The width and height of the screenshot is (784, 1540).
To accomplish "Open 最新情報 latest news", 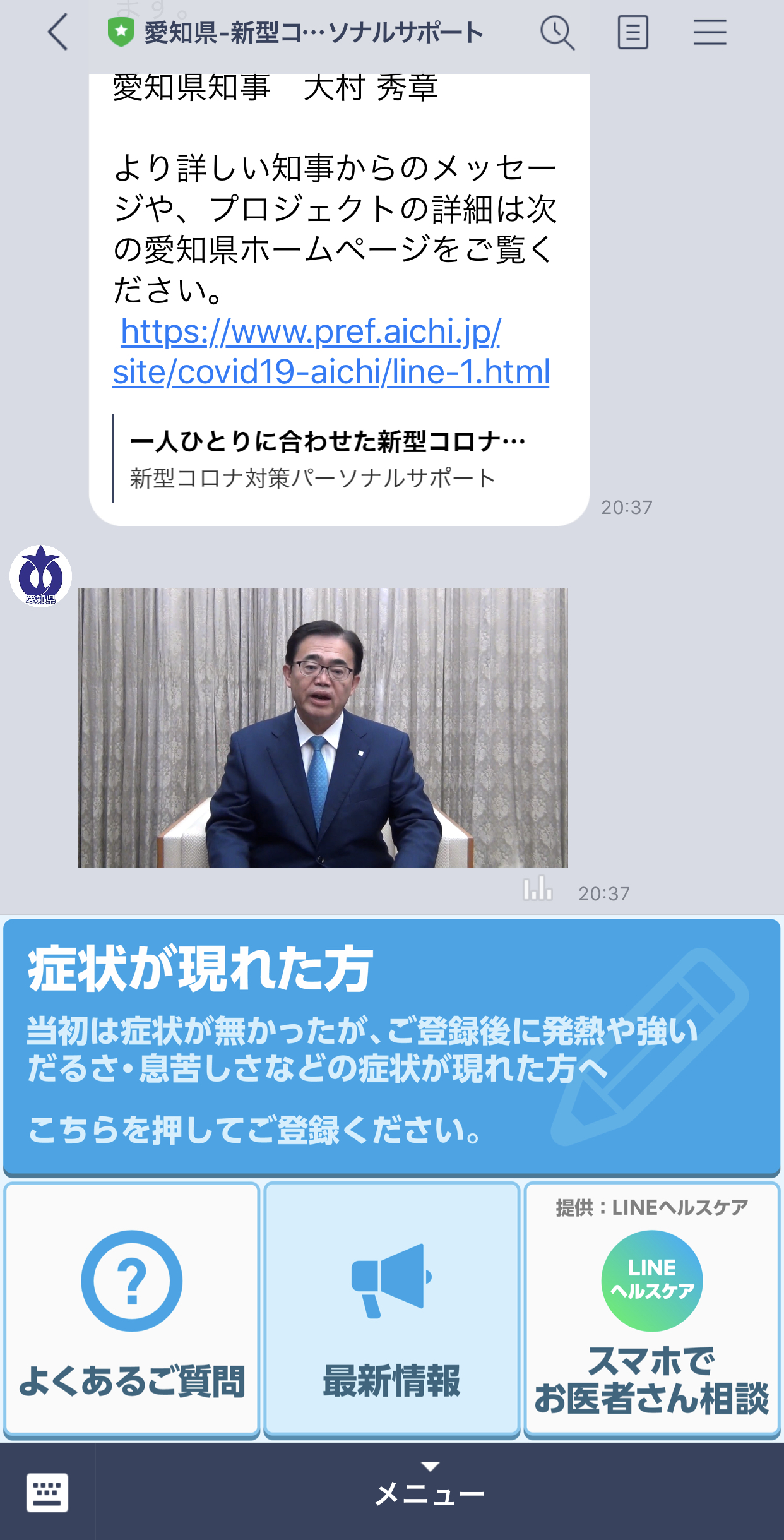I will point(391,1310).
